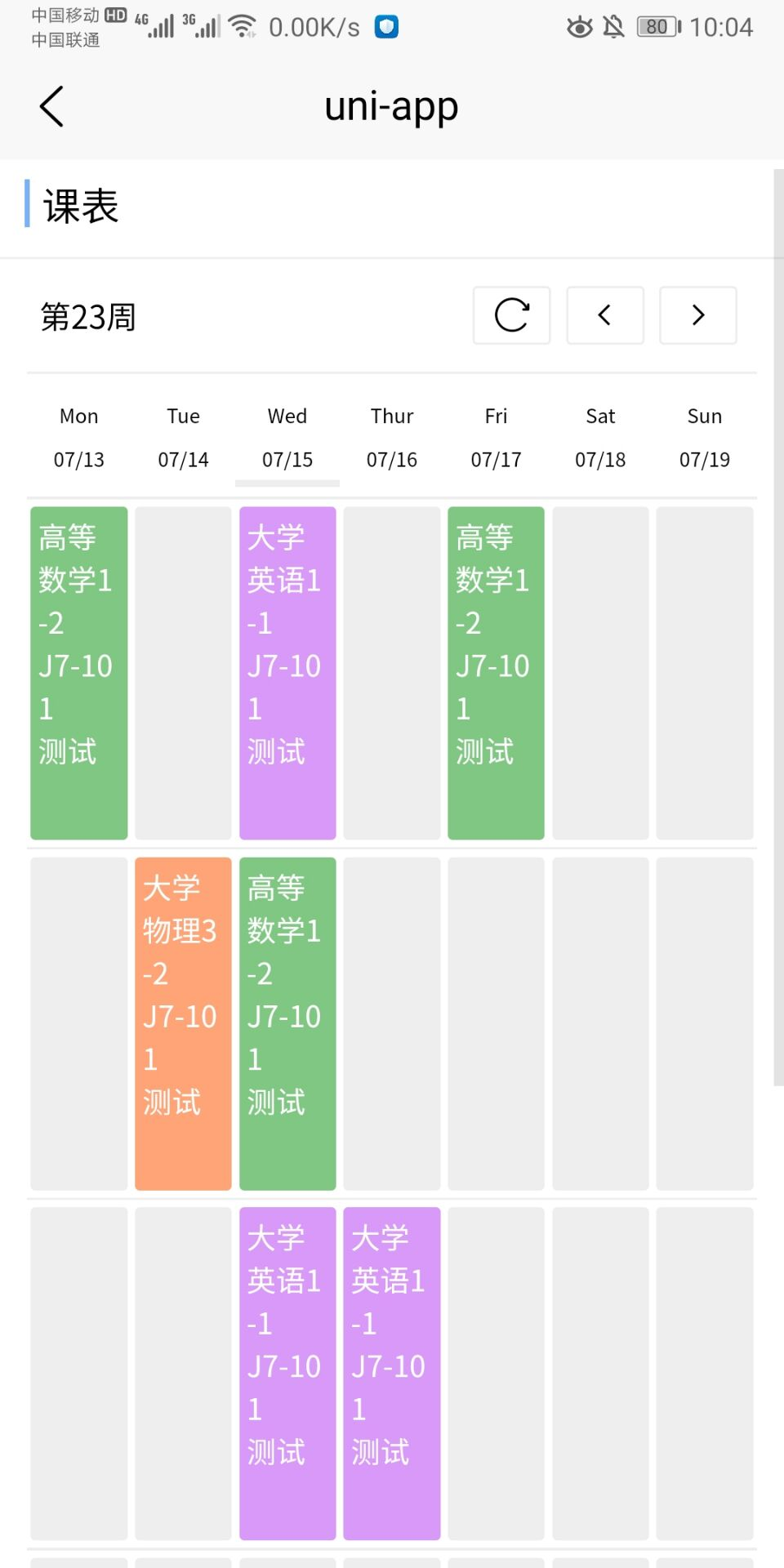Select the Fri 07/17 day header
Viewport: 784px width, 1568px height.
(x=496, y=438)
